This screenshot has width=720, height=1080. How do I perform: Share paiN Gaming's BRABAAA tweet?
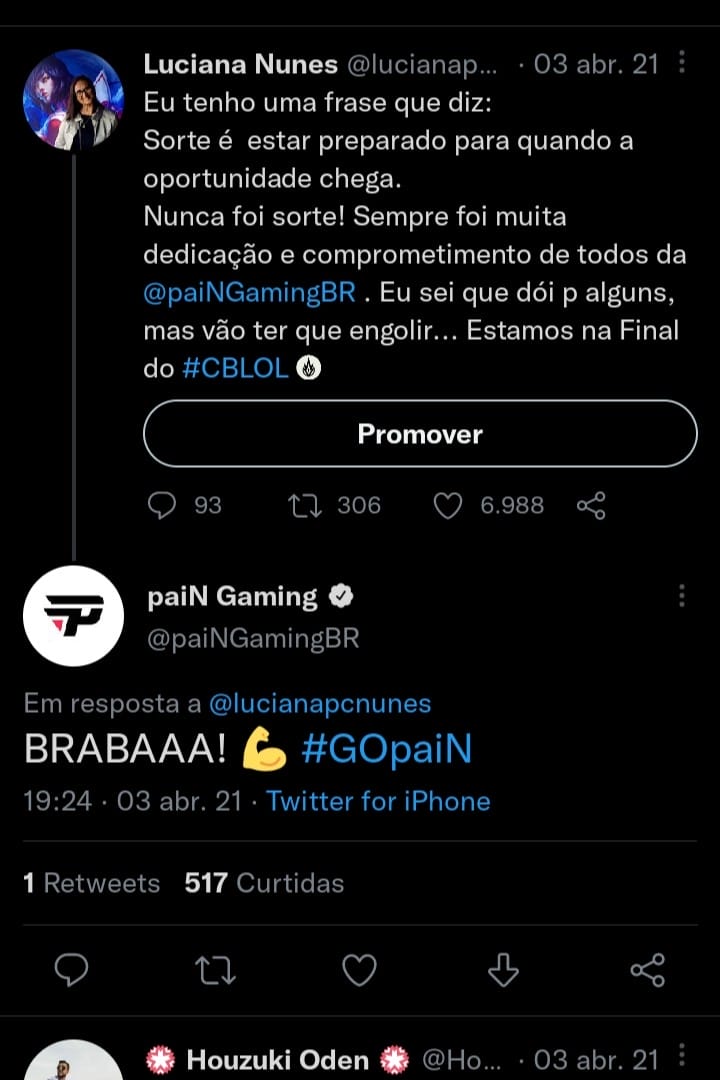(648, 969)
